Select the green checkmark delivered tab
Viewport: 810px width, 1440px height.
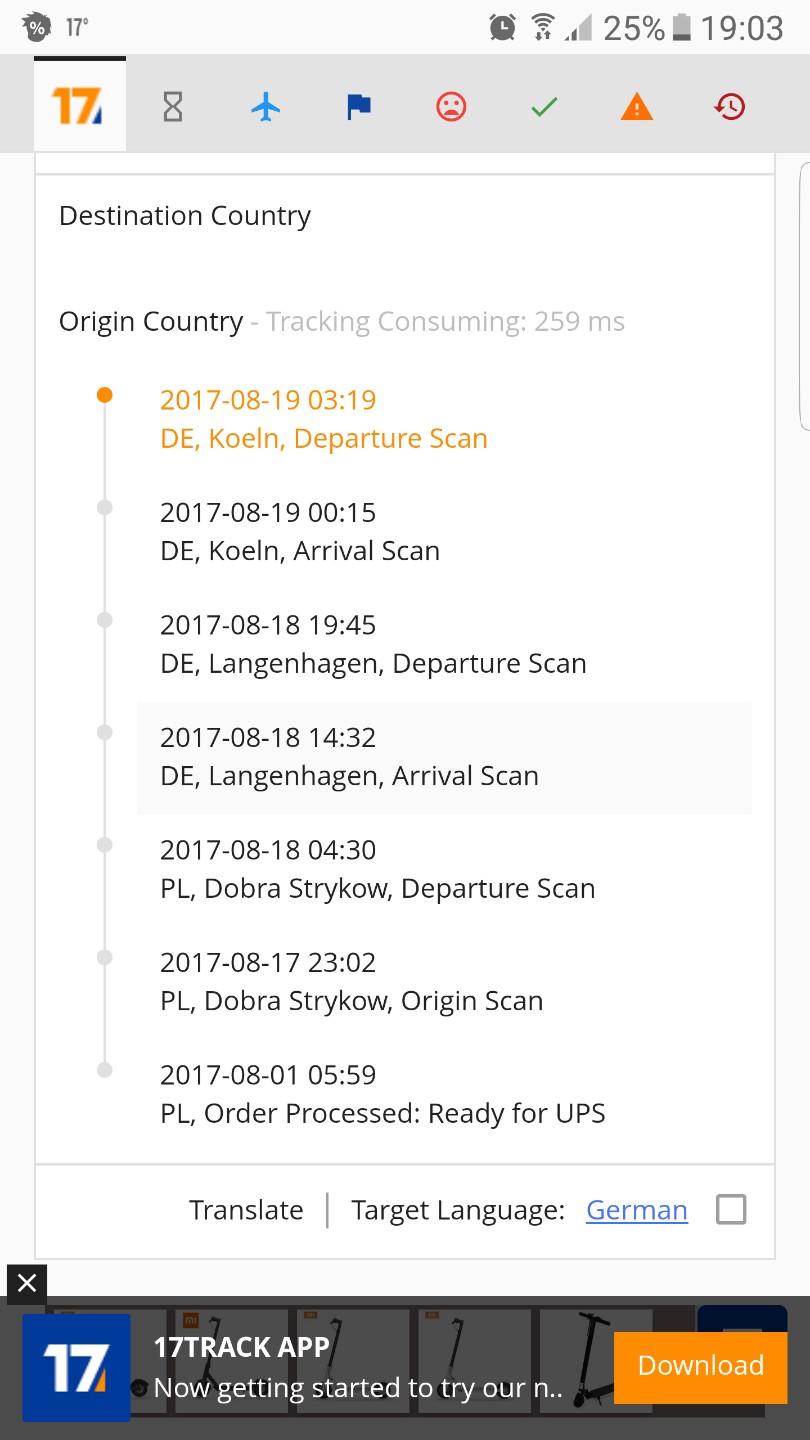click(544, 106)
